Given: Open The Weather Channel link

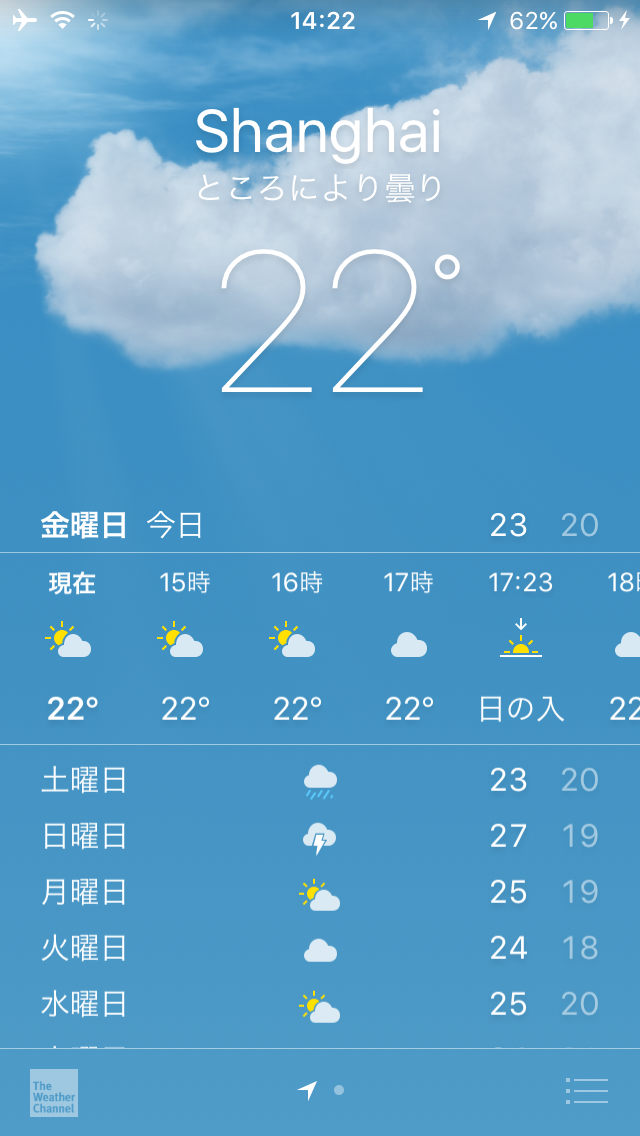Looking at the screenshot, I should click(54, 1092).
